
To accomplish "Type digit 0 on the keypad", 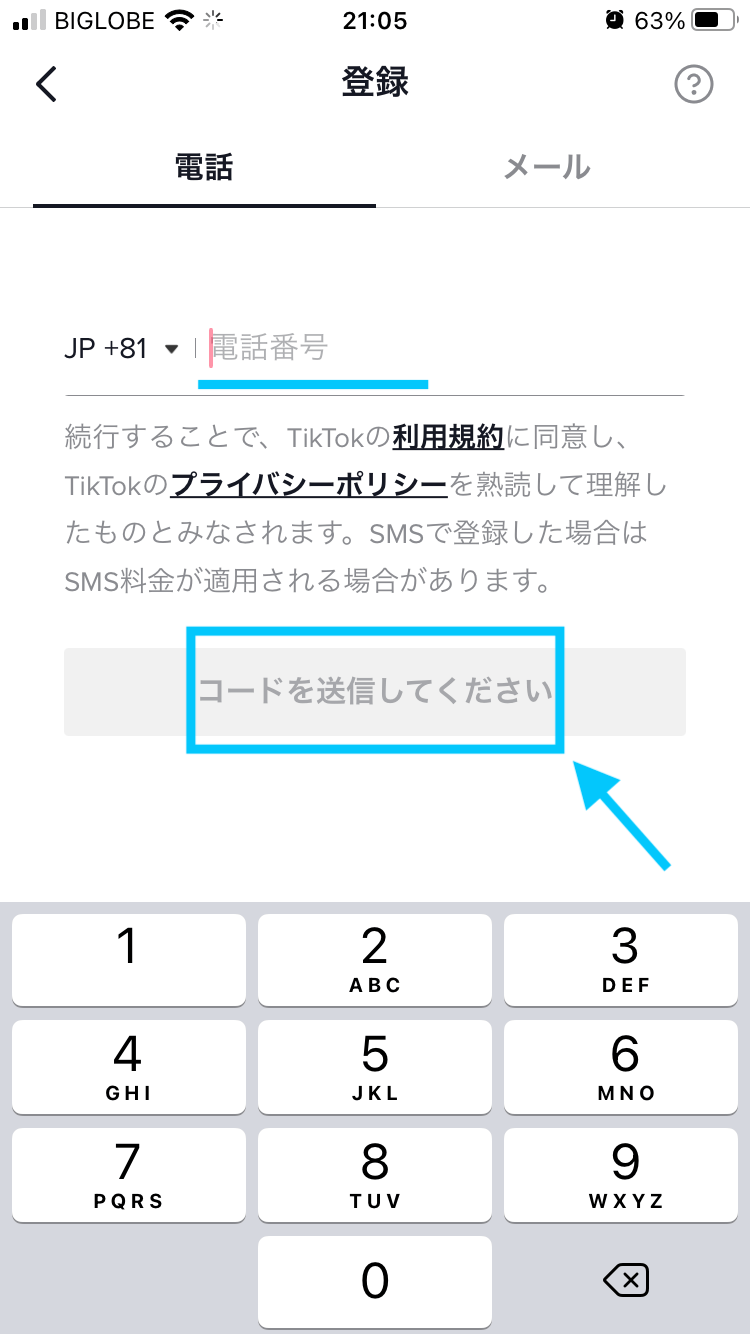I will pos(375,1281).
